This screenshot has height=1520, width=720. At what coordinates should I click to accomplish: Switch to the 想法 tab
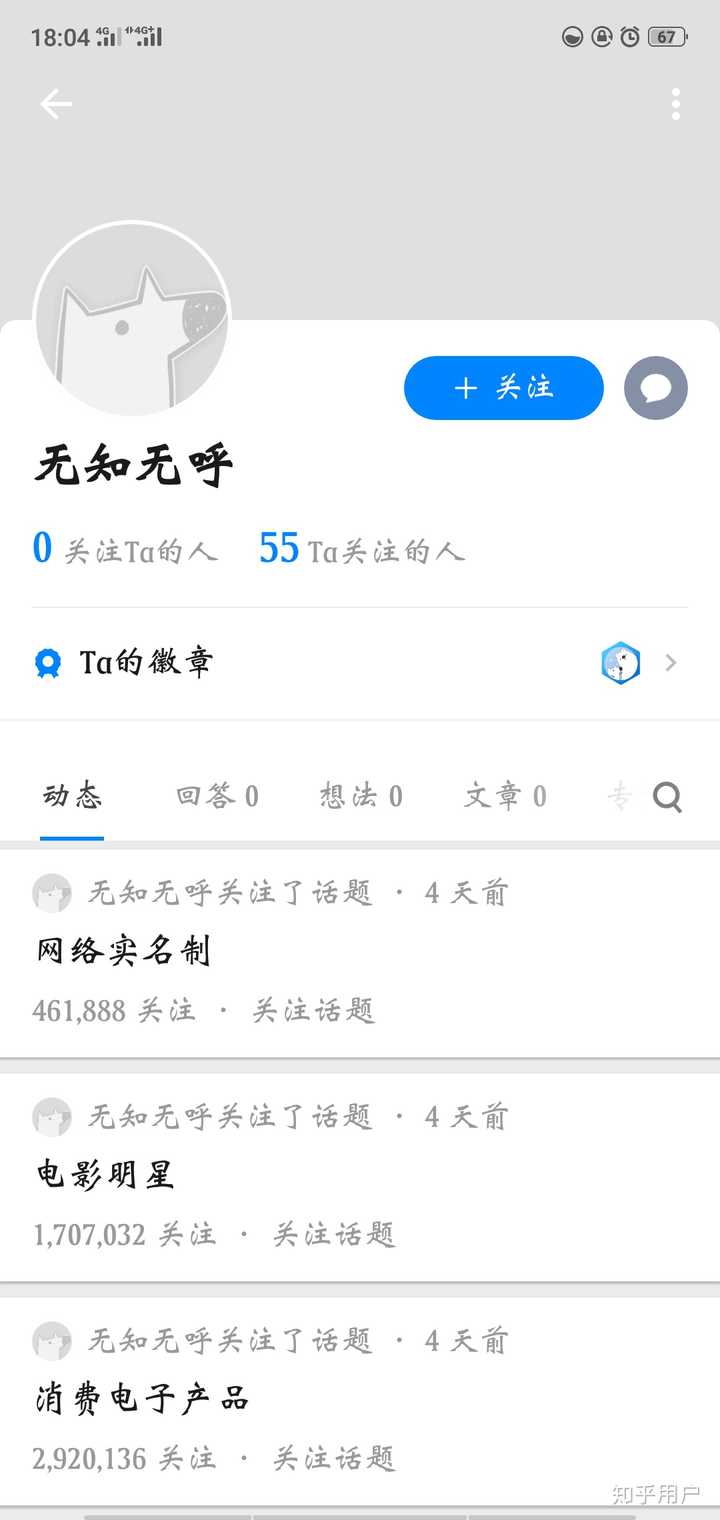pyautogui.click(x=359, y=796)
